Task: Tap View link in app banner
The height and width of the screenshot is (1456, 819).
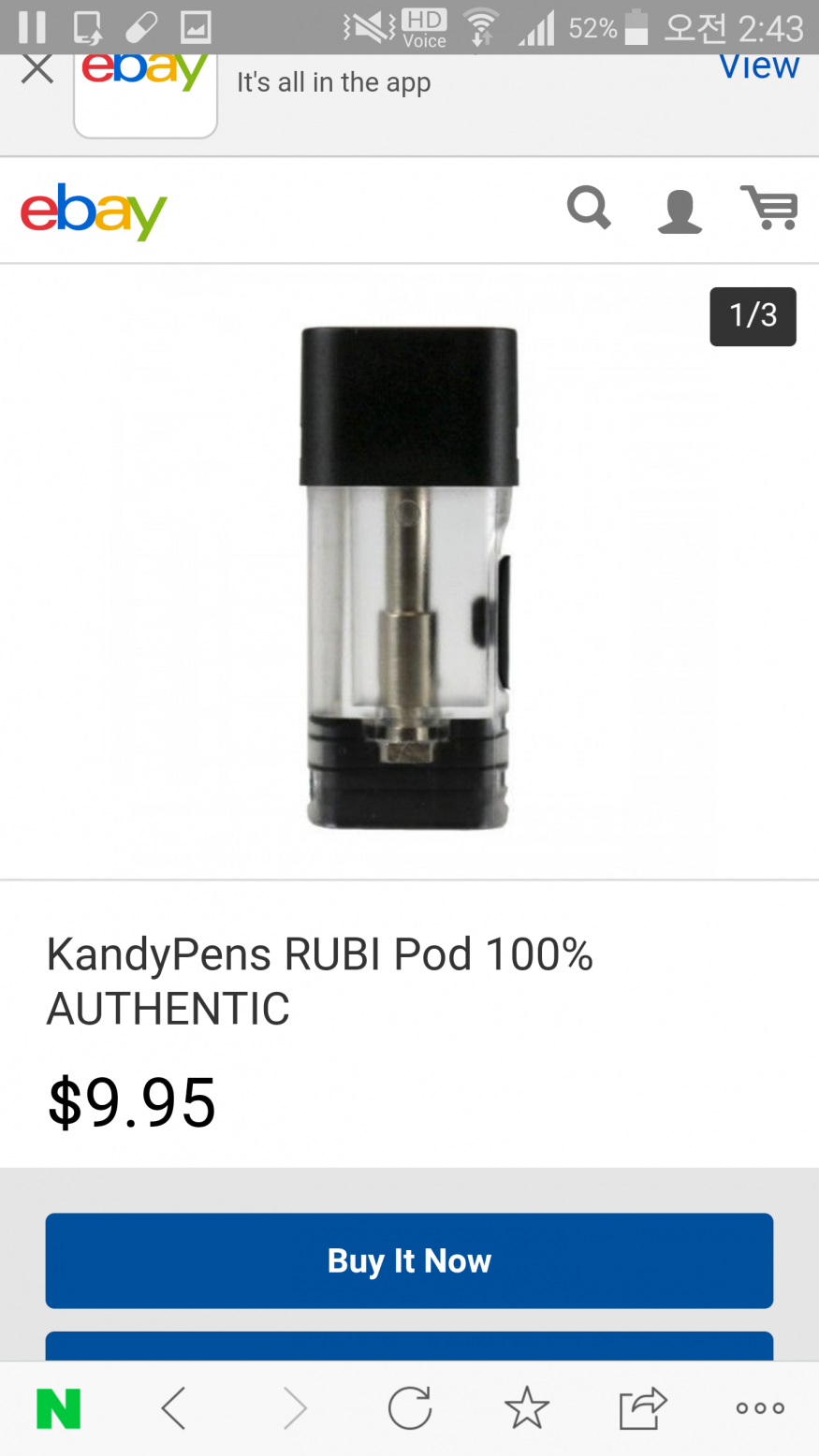Action: click(758, 67)
